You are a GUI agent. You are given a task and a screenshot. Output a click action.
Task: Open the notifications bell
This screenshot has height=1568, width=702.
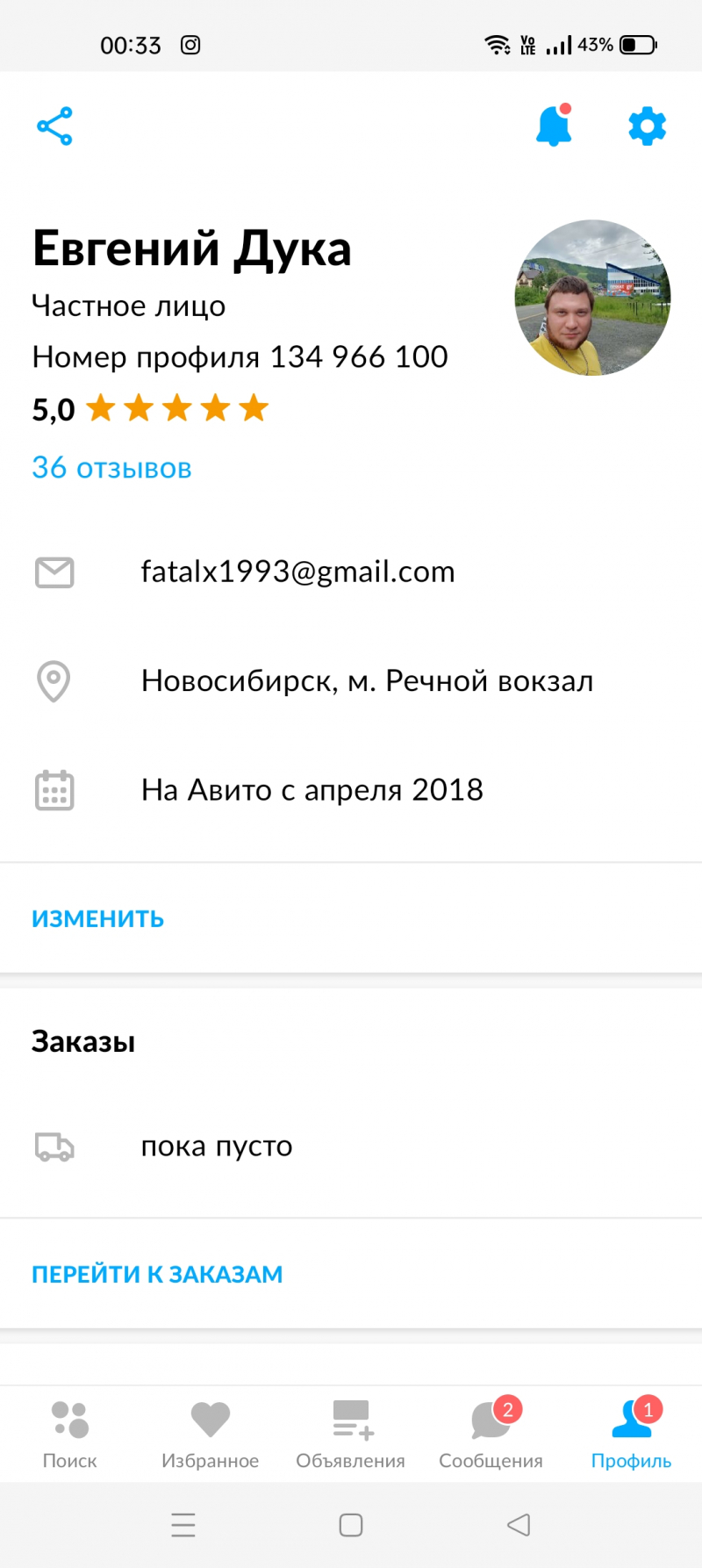[554, 126]
